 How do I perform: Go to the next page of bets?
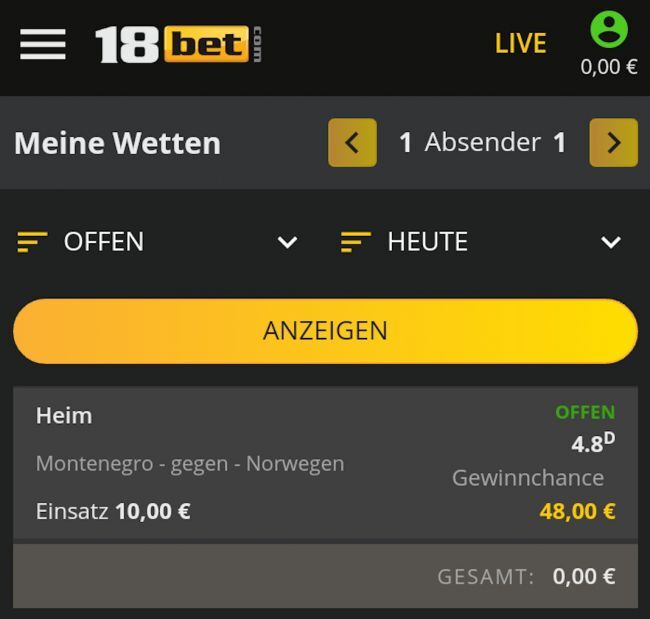(613, 143)
